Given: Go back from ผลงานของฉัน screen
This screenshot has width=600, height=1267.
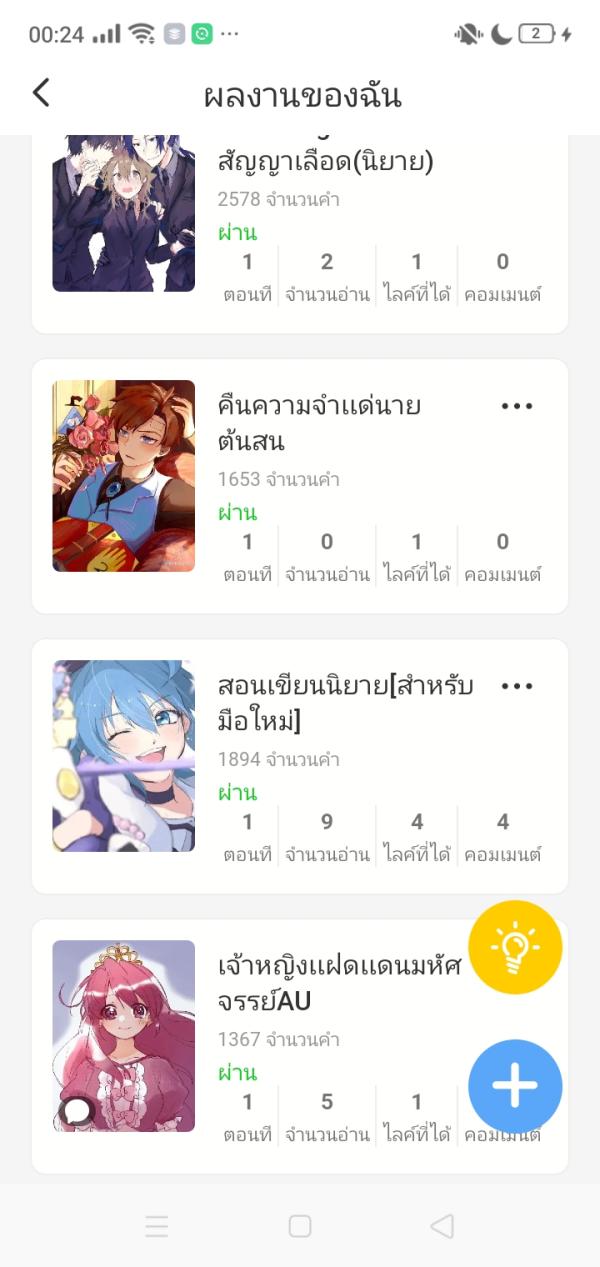Looking at the screenshot, I should [41, 94].
